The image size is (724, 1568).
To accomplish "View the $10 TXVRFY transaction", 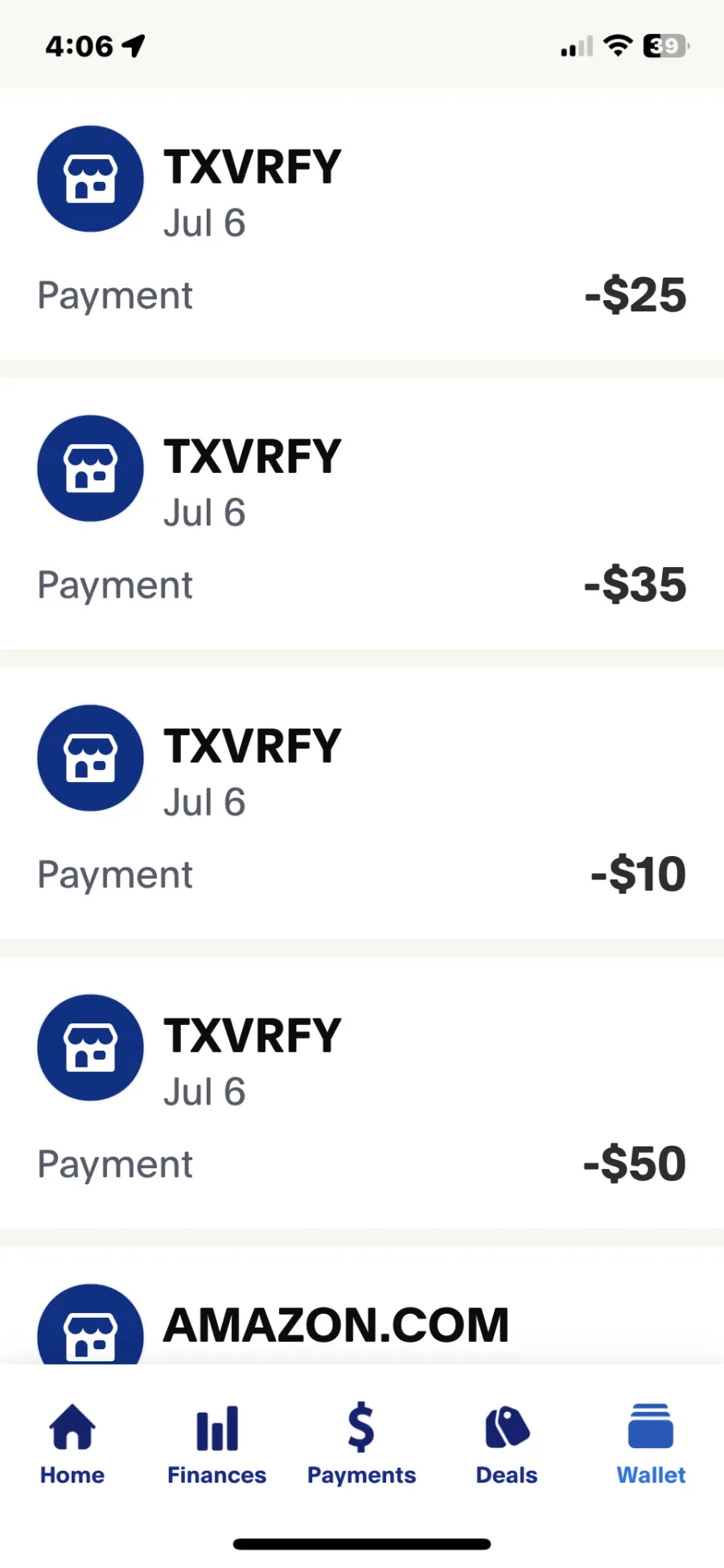I will point(362,803).
